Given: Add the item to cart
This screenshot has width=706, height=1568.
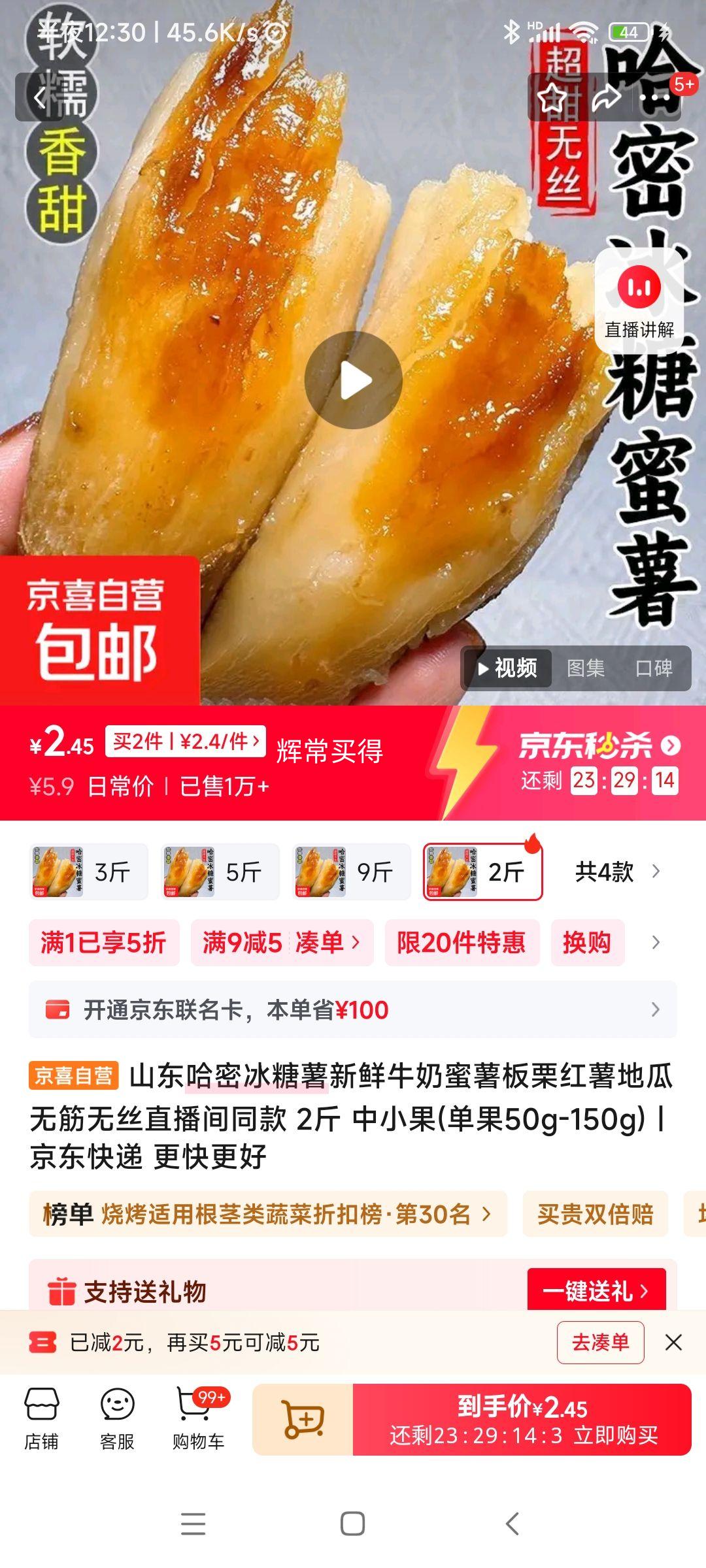Looking at the screenshot, I should (x=303, y=1419).
